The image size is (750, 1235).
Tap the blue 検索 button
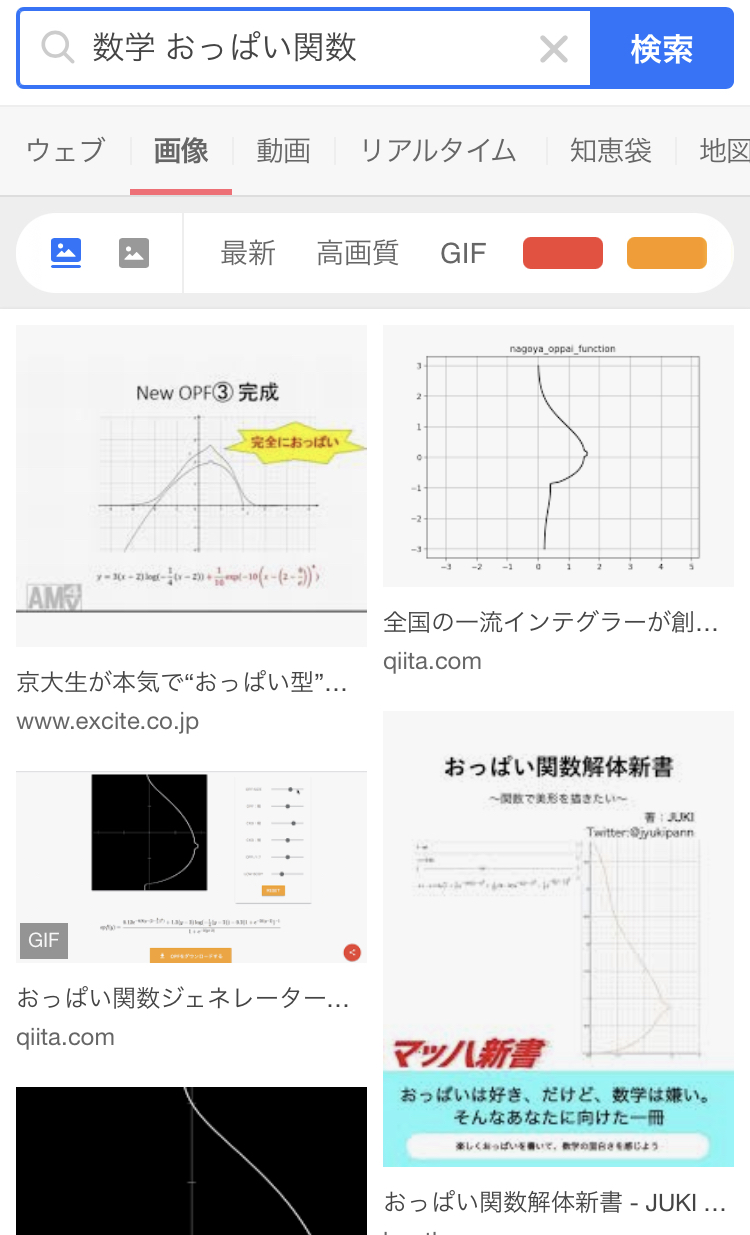tap(662, 49)
